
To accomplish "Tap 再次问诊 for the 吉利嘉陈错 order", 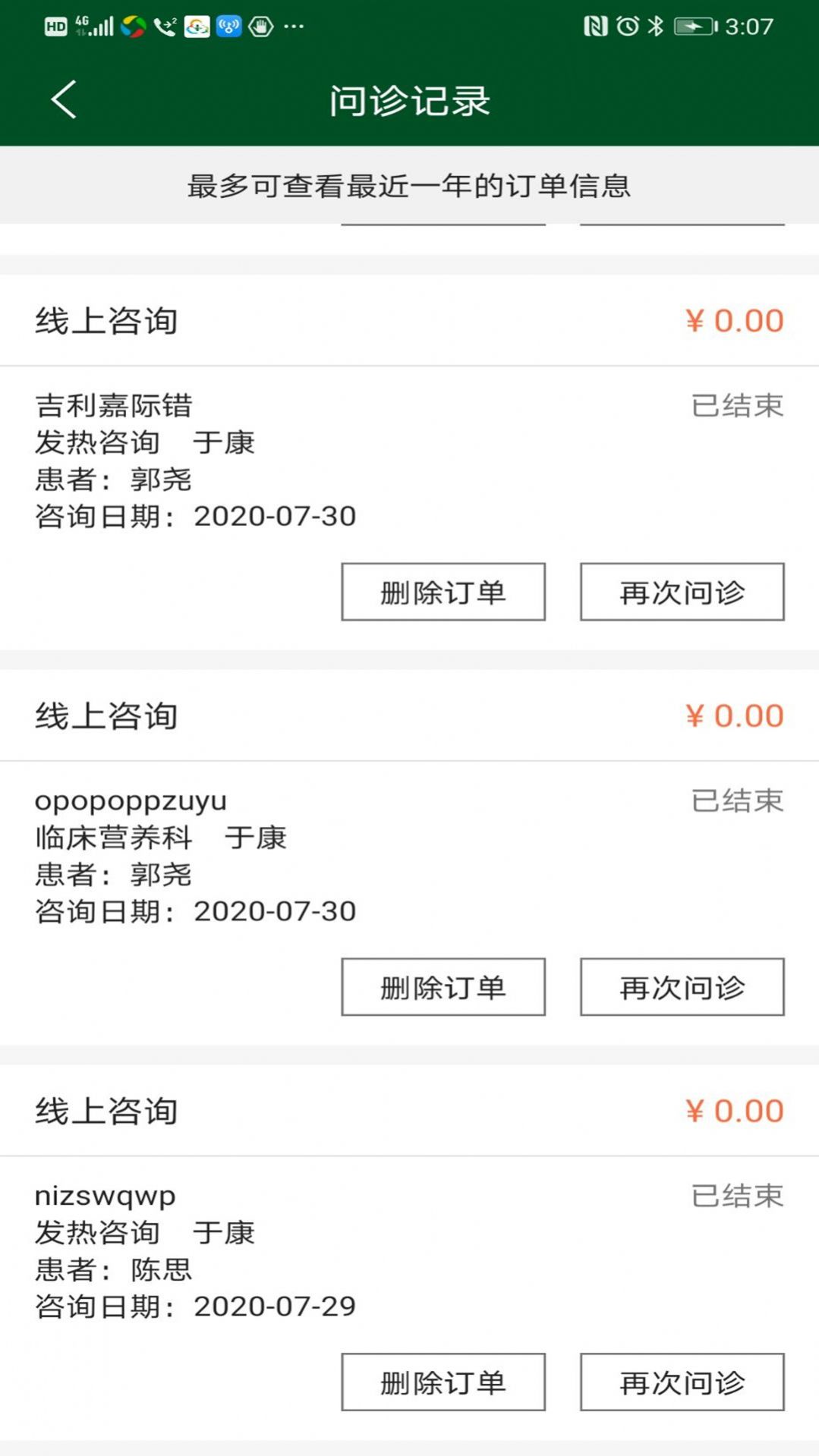I will click(x=681, y=592).
